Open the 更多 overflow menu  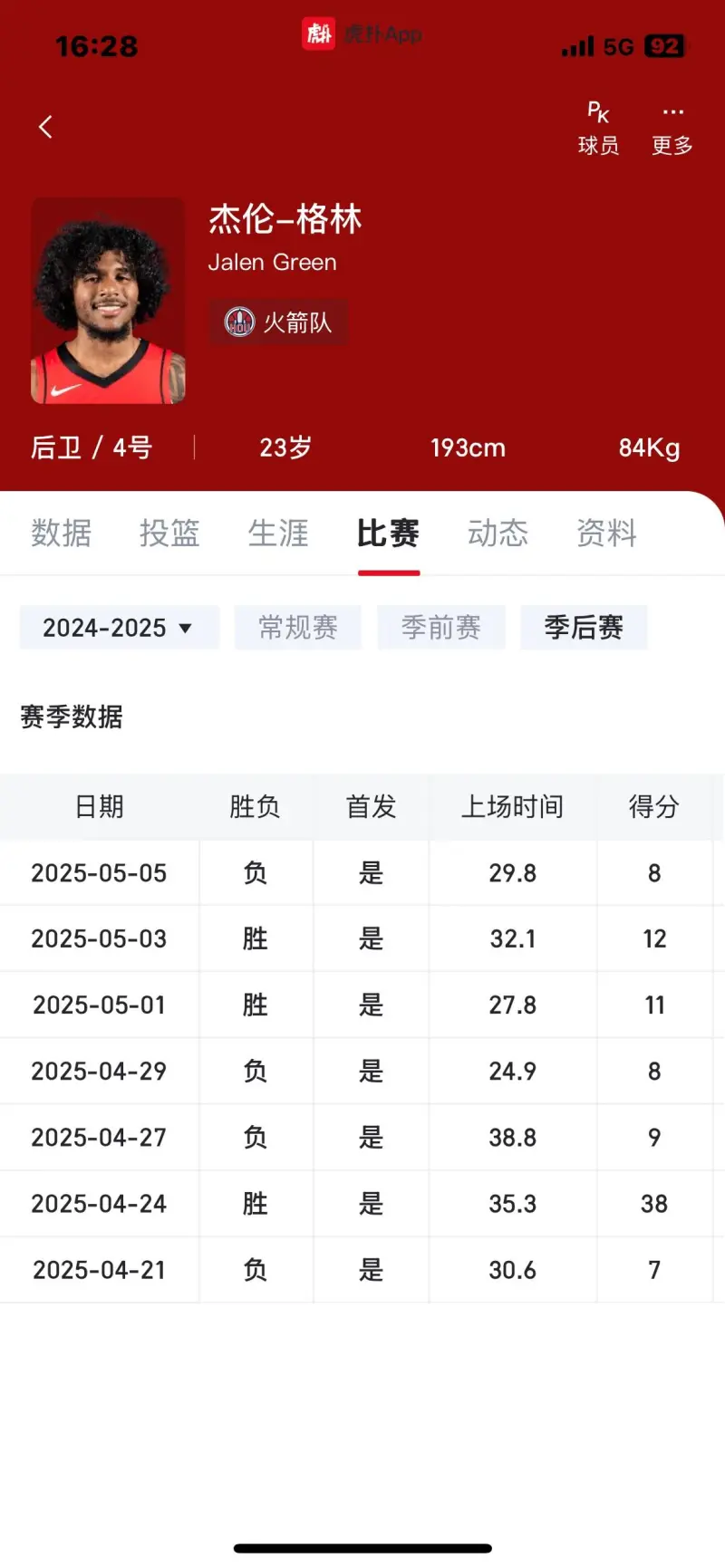(x=672, y=129)
